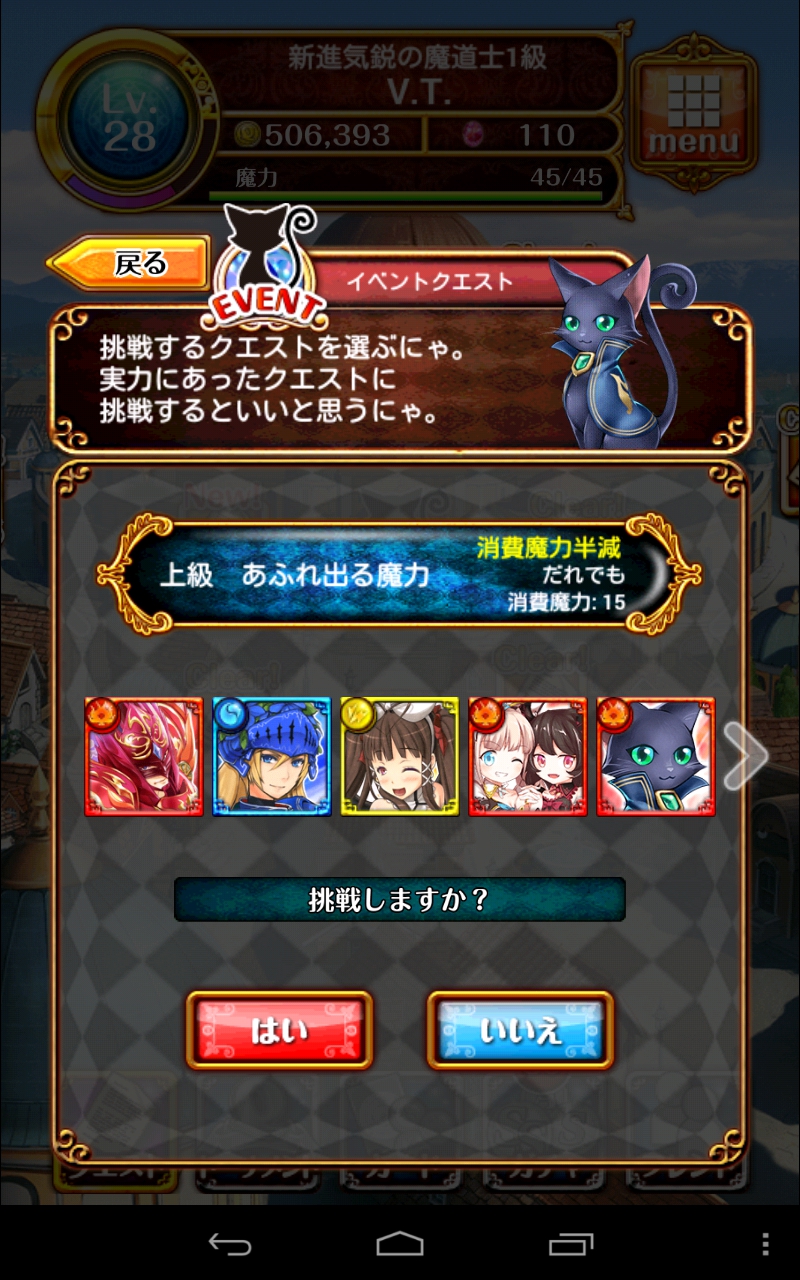Open the main menu grid
The width and height of the screenshot is (800, 1280).
[693, 114]
